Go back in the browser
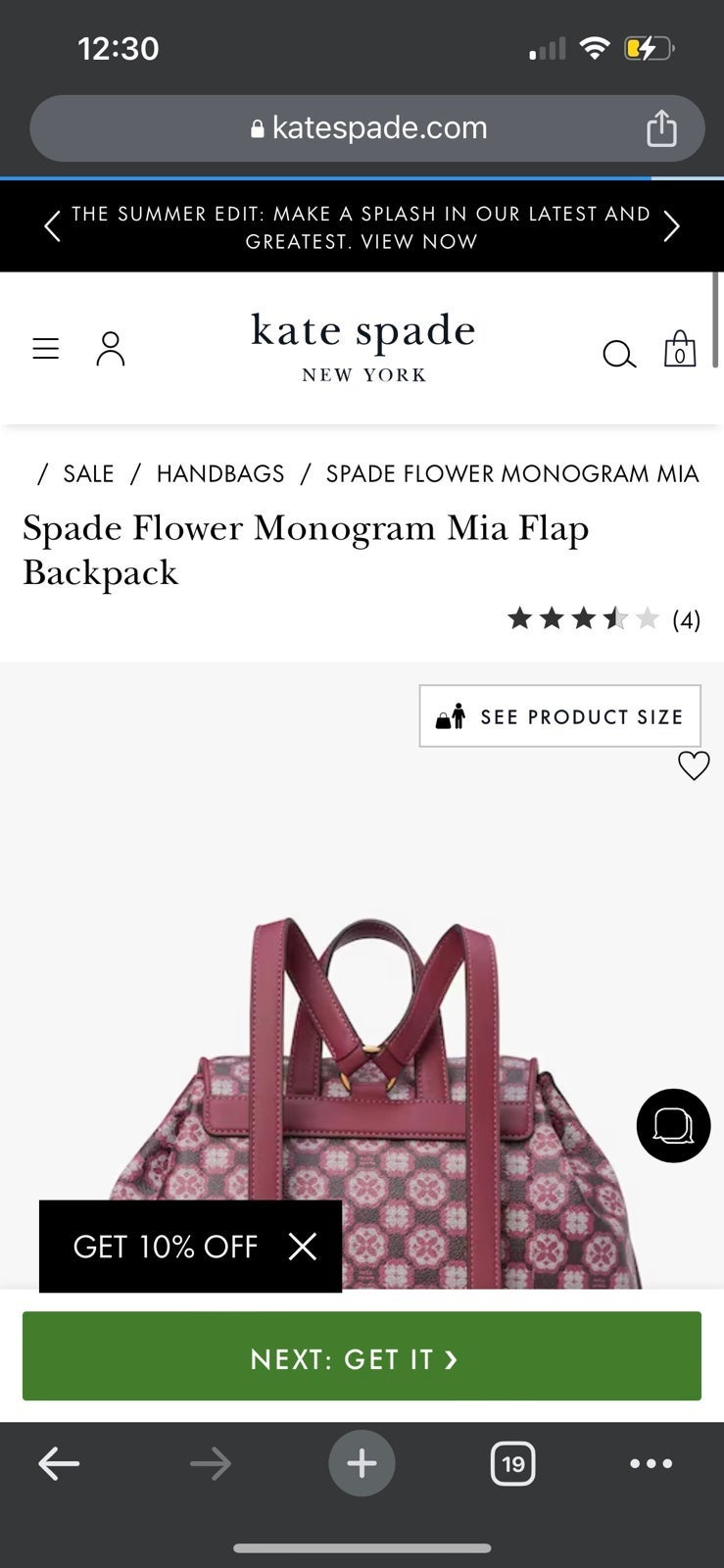 pyautogui.click(x=59, y=1464)
